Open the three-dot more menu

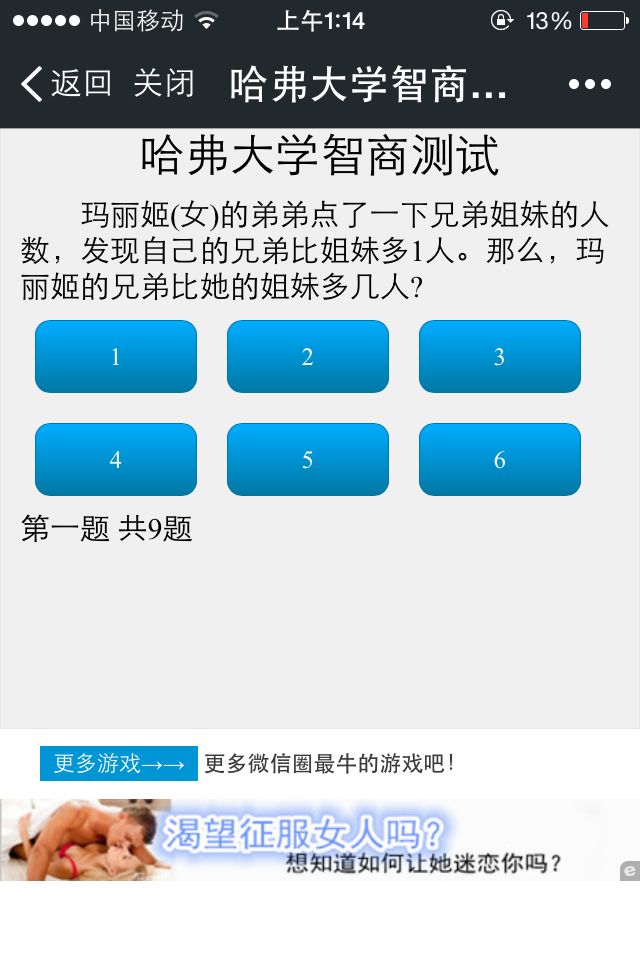tap(589, 84)
